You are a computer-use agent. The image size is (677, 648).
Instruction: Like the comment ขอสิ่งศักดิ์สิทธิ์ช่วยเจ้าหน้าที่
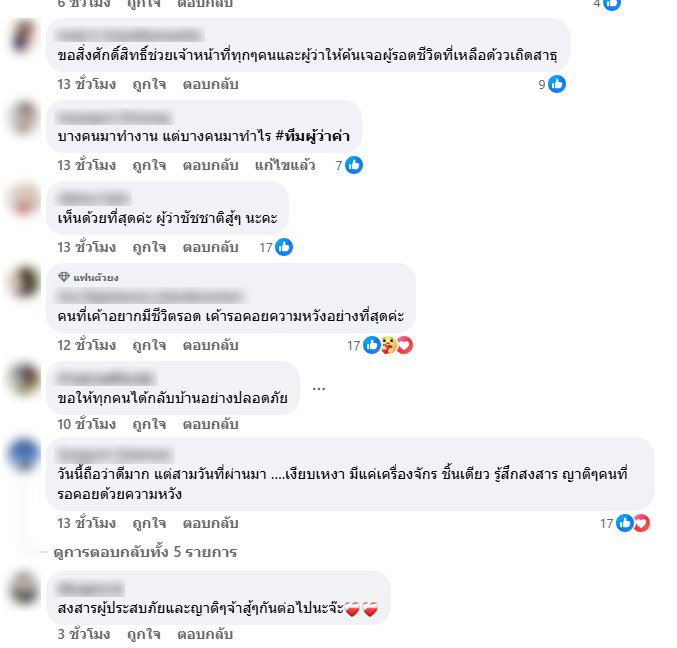point(149,85)
